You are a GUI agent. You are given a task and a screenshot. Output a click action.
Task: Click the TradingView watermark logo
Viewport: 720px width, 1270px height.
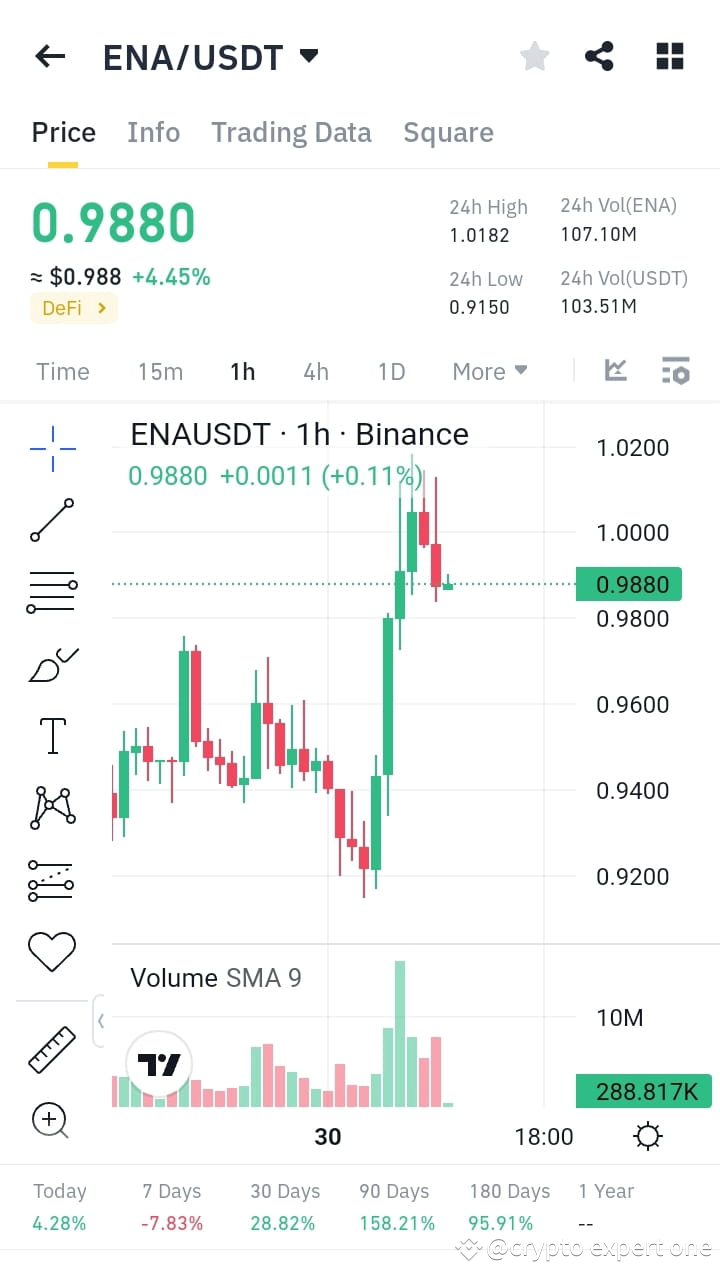tap(160, 1064)
